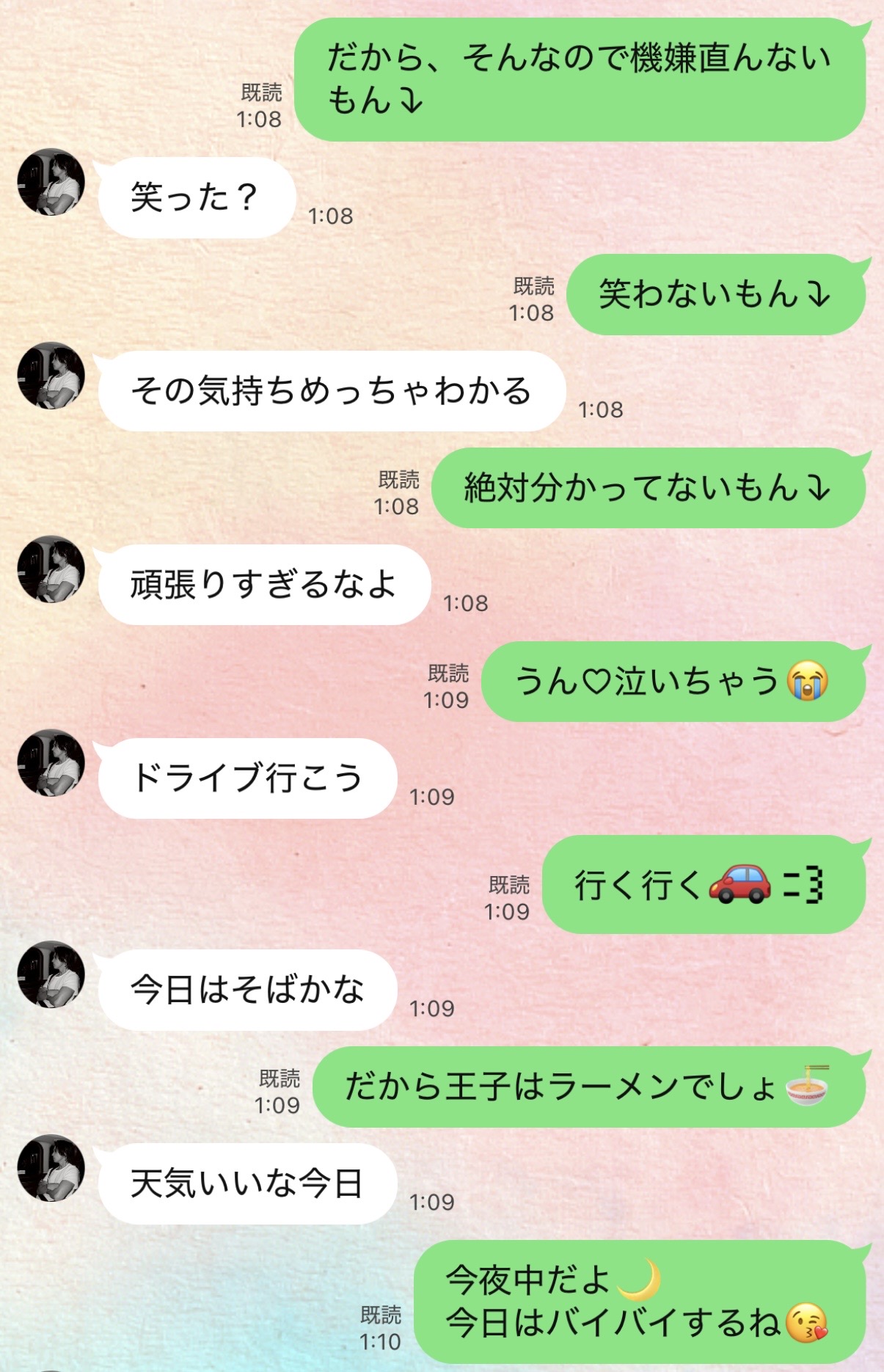The width and height of the screenshot is (884, 1372).
Task: Tap profile picture next to その気持ちめっちゃわかる
Action: tap(51, 375)
